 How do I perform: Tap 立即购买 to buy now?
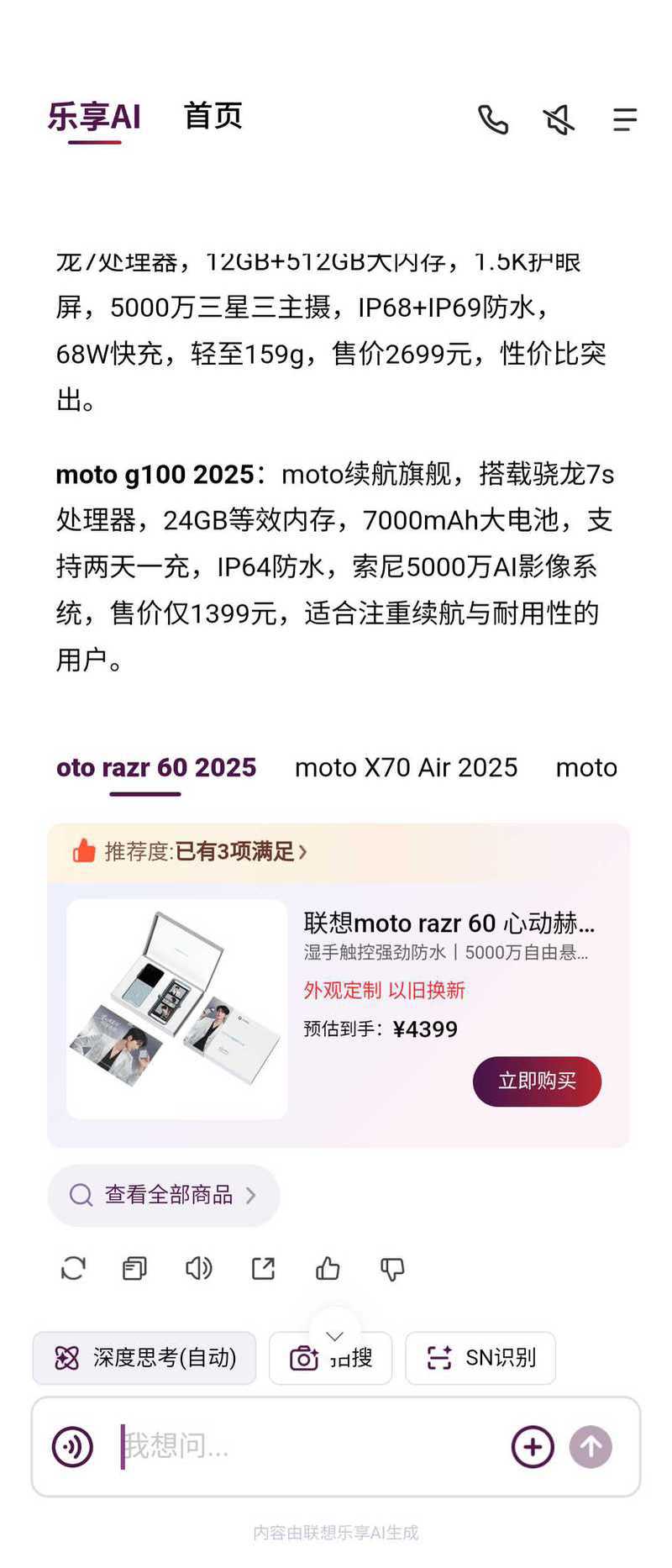[537, 1081]
